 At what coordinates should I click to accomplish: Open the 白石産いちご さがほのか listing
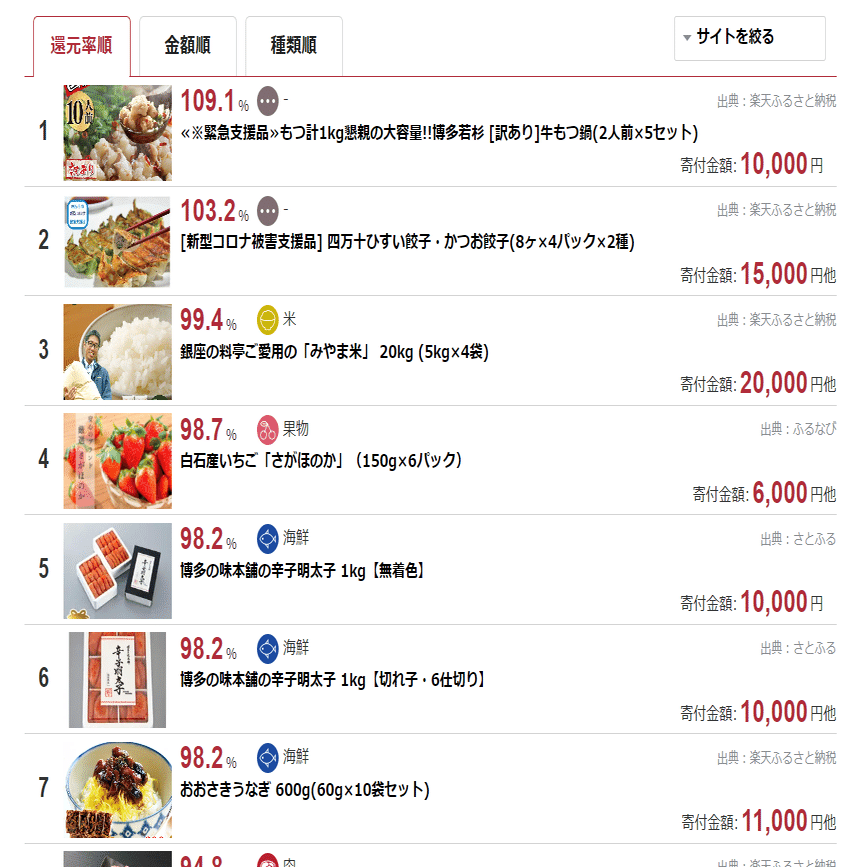(320, 460)
